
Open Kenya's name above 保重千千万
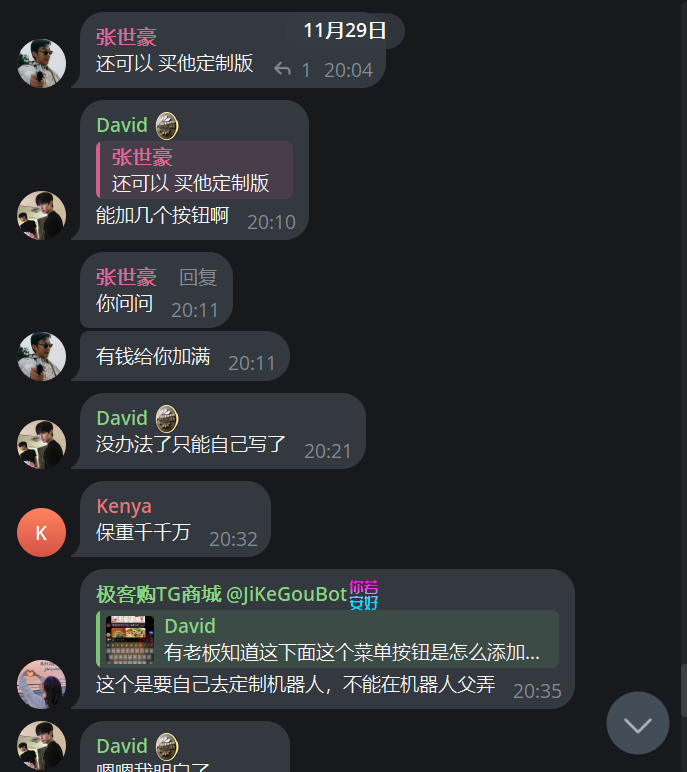[x=124, y=506]
